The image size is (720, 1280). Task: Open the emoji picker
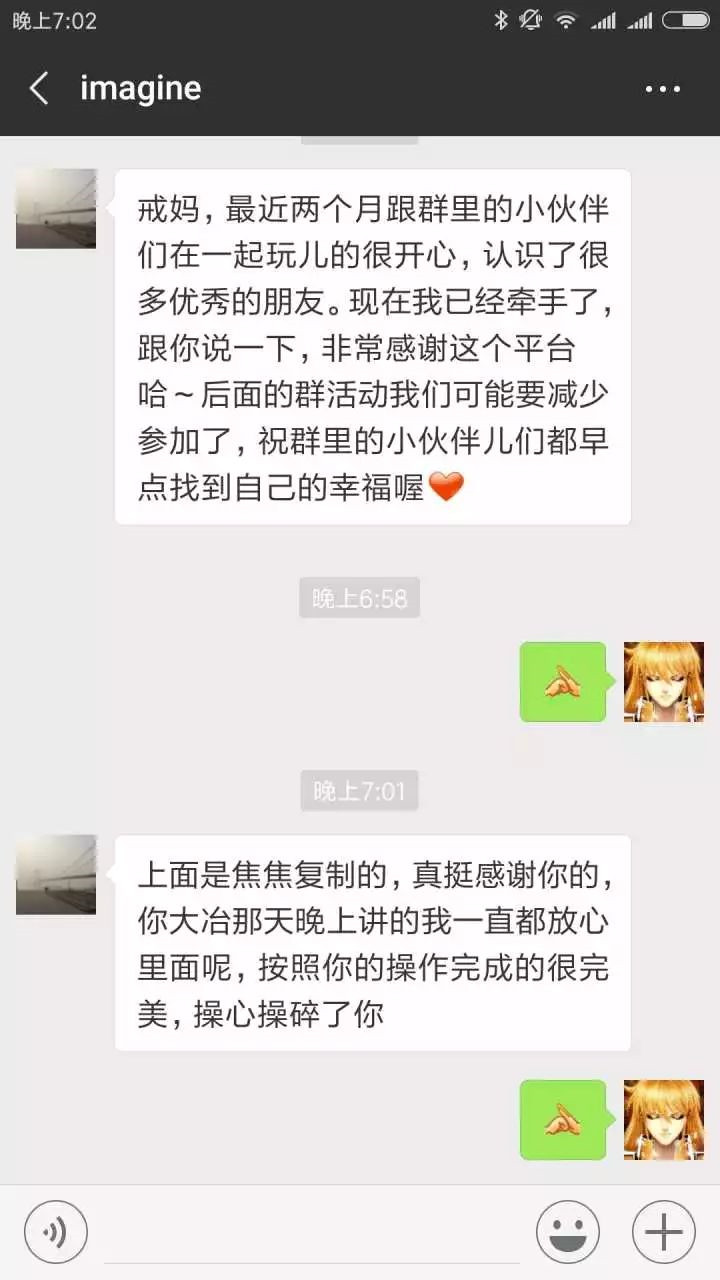coord(567,1231)
